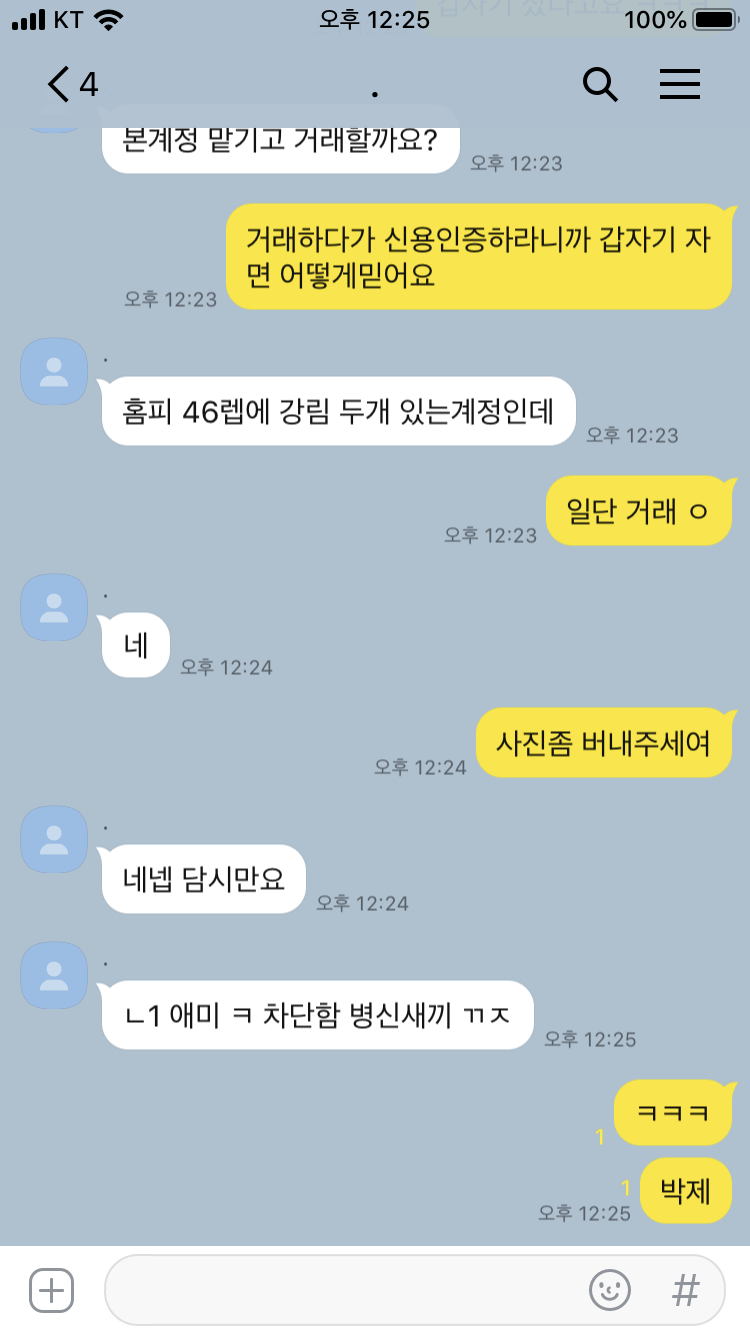Search within this conversation

coord(600,85)
